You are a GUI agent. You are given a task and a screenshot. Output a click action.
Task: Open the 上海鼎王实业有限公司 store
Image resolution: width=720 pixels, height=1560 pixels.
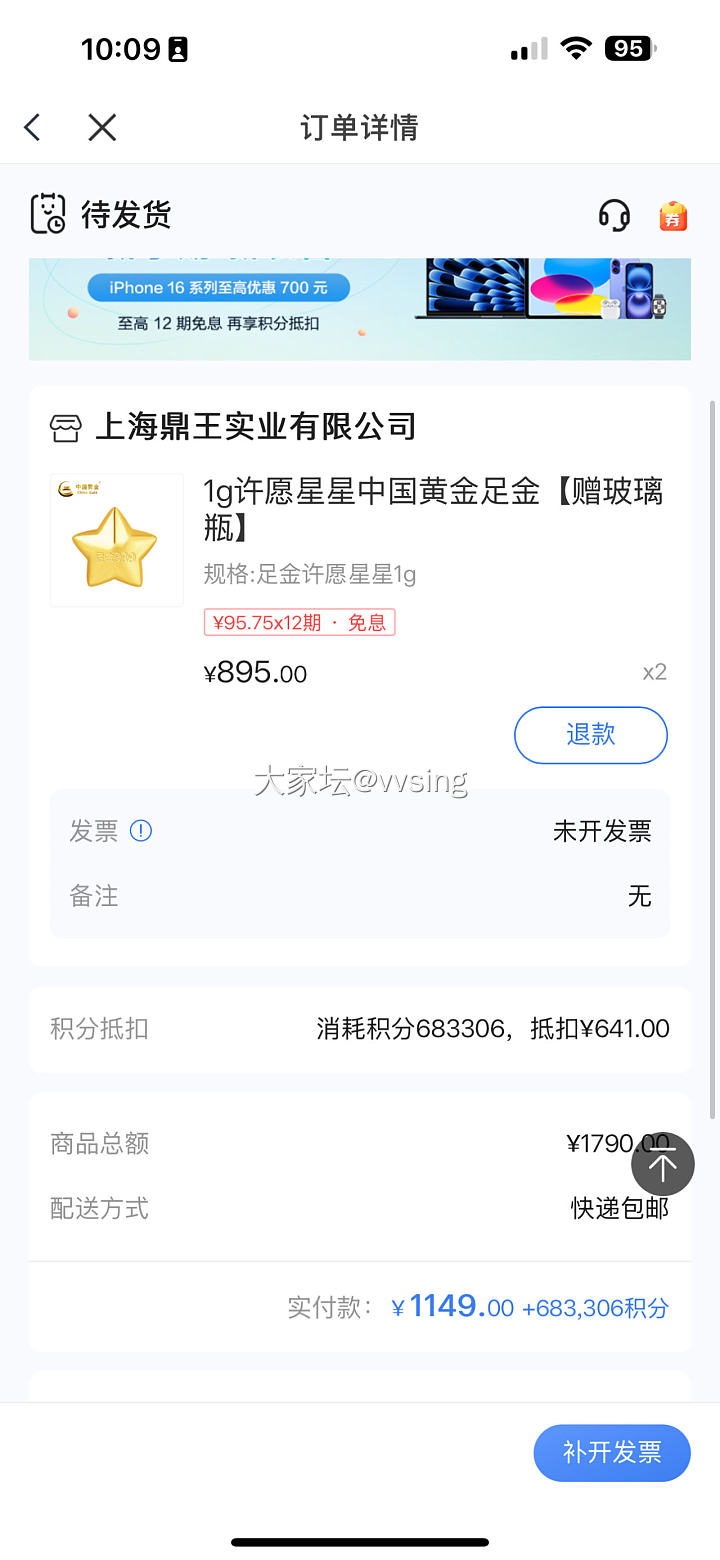[255, 427]
